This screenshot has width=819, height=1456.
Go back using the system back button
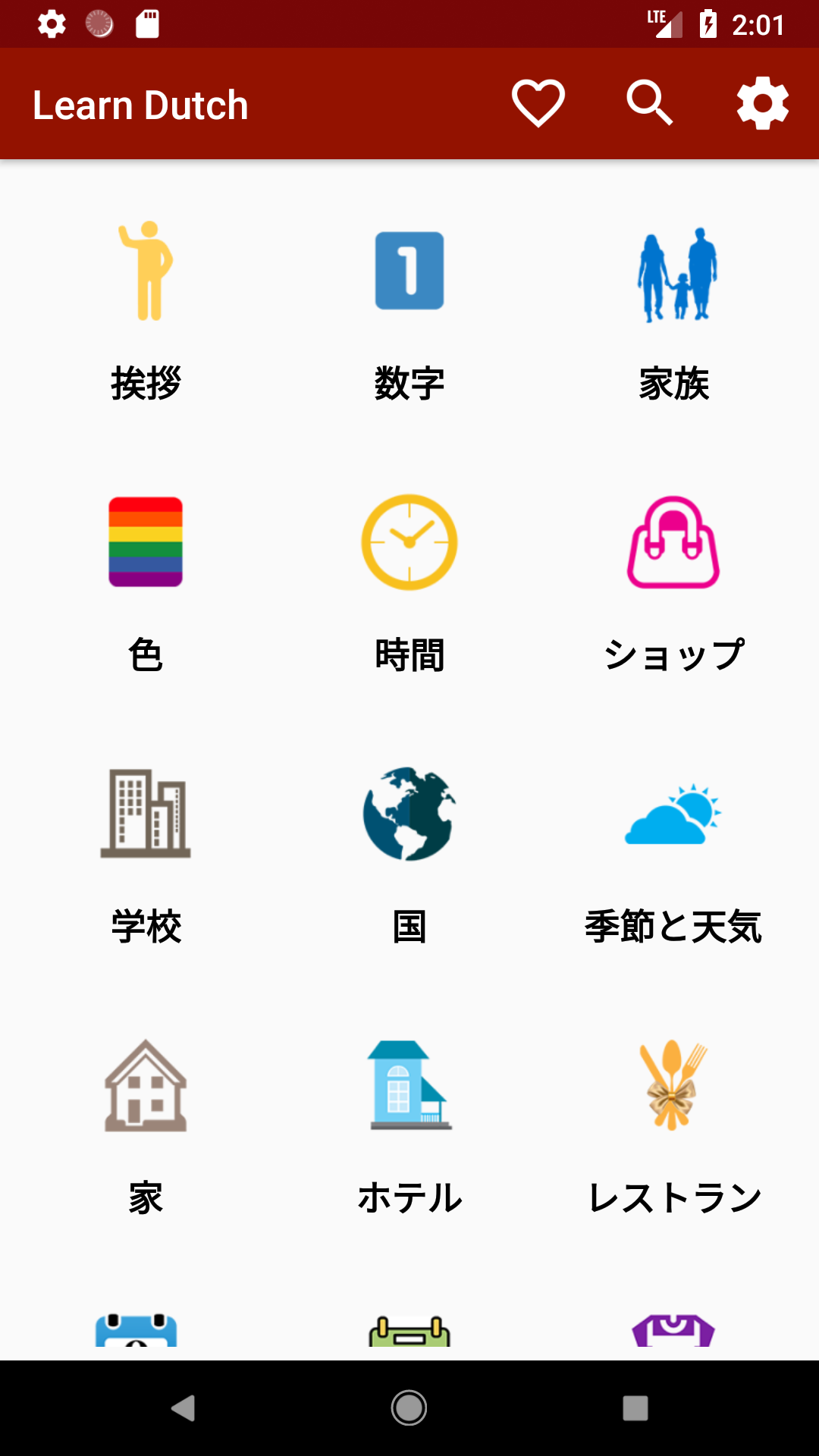(x=183, y=1408)
